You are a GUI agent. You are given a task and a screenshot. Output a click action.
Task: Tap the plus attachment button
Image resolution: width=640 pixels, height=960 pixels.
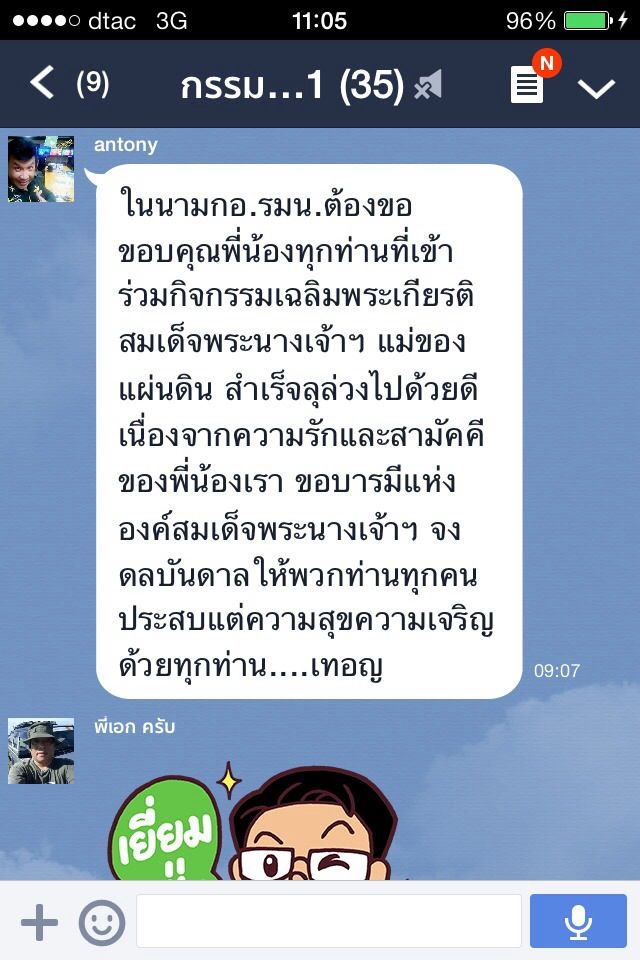pyautogui.click(x=39, y=921)
